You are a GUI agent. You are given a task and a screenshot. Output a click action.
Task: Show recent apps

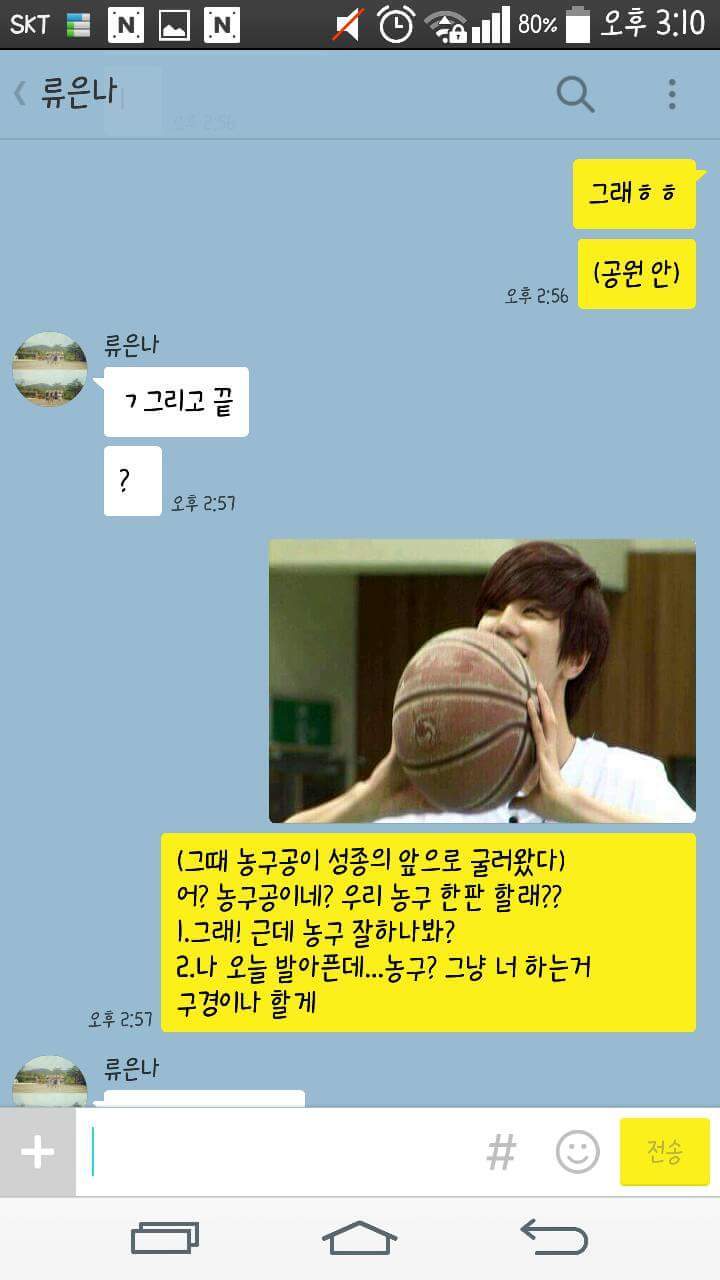[165, 1238]
